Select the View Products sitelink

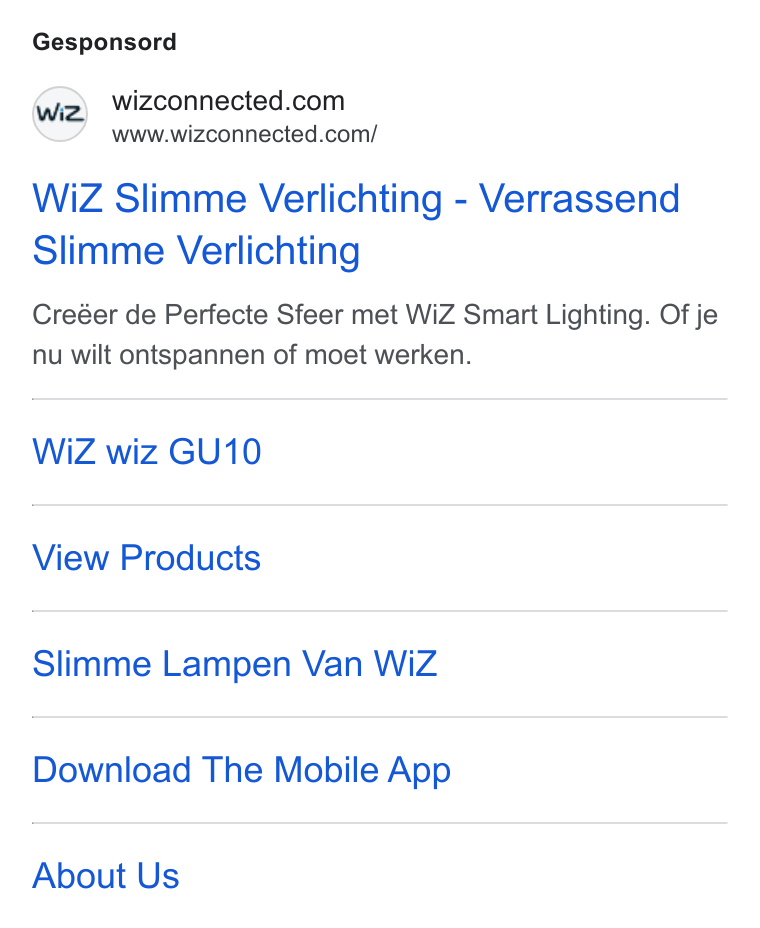click(147, 558)
